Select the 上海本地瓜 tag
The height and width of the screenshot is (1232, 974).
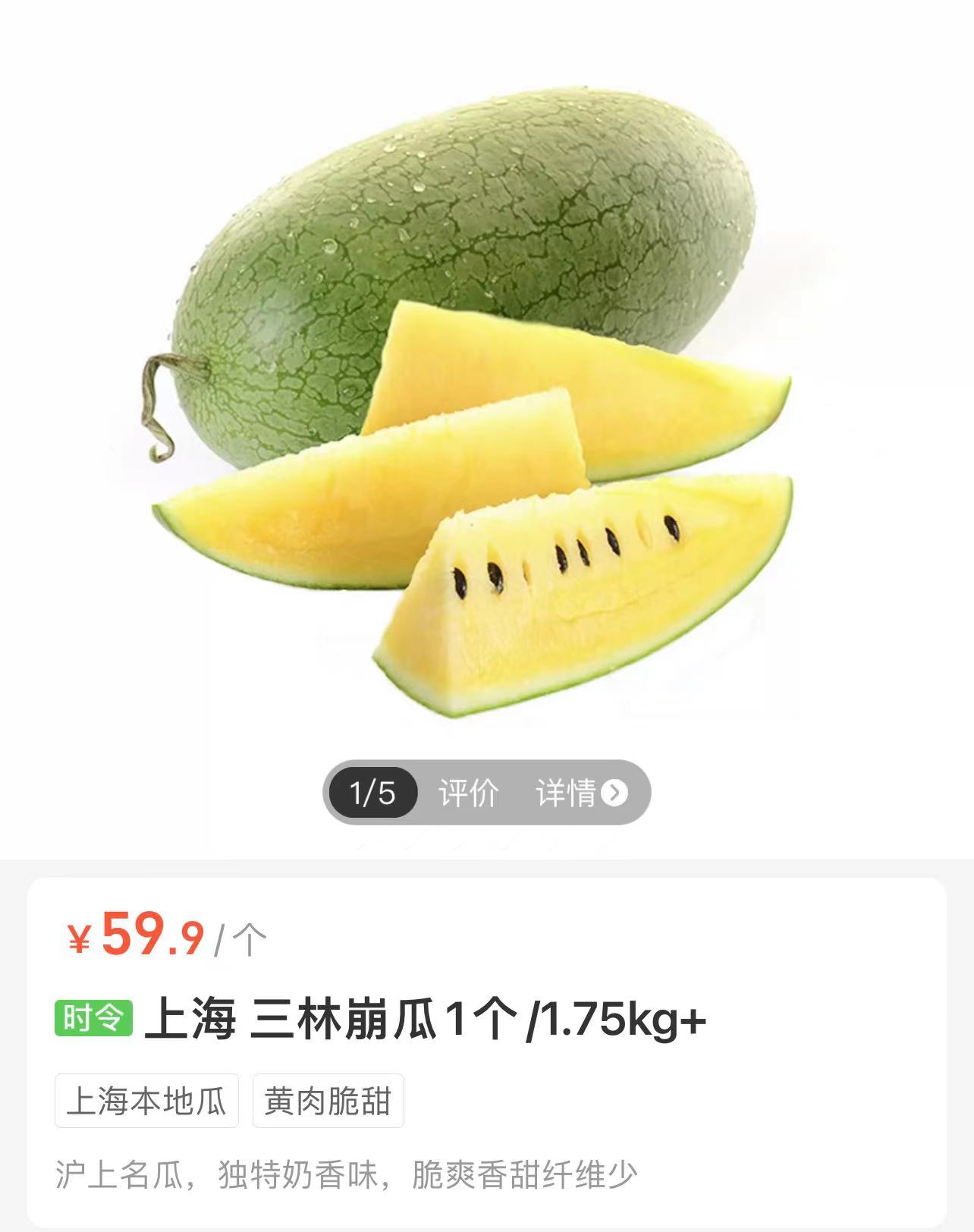coord(146,1101)
